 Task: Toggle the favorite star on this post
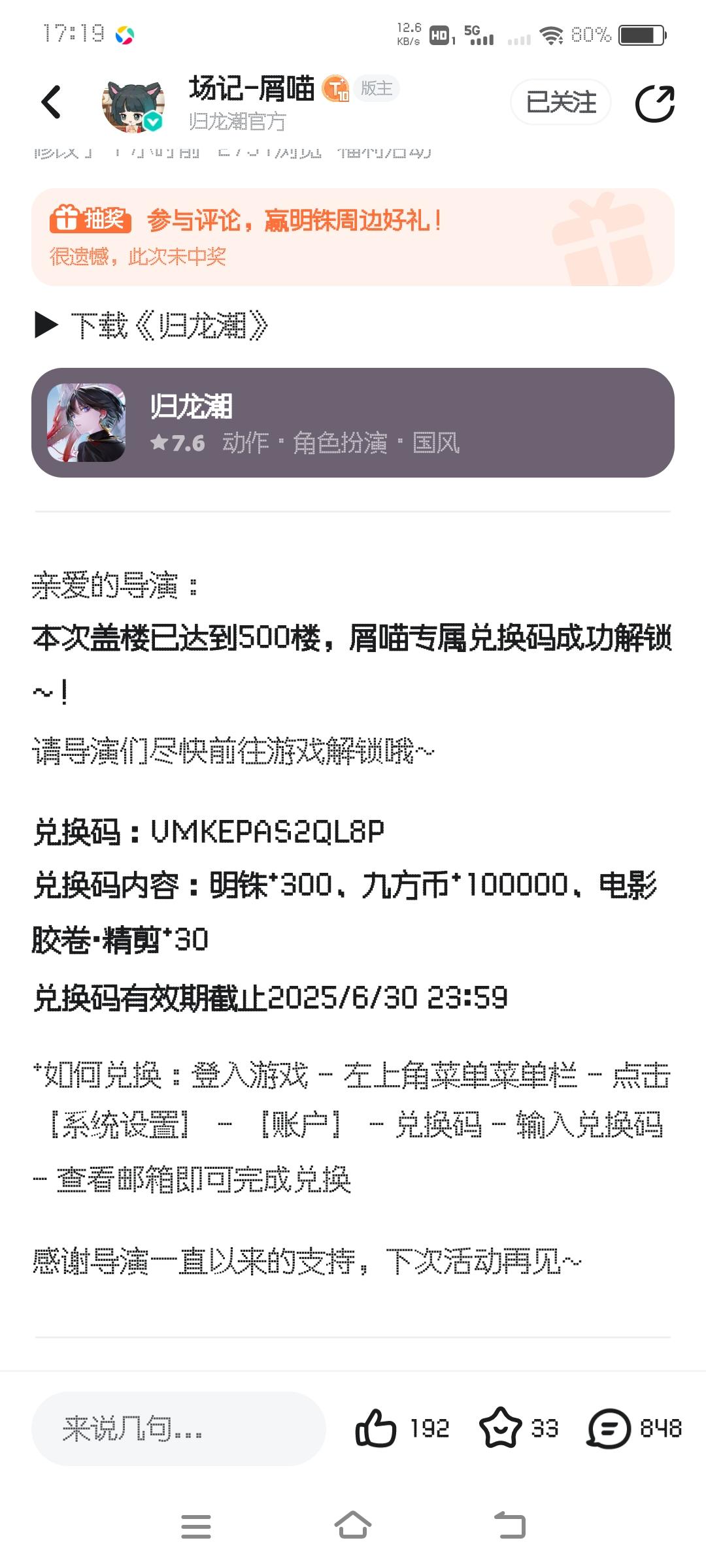pos(500,1429)
